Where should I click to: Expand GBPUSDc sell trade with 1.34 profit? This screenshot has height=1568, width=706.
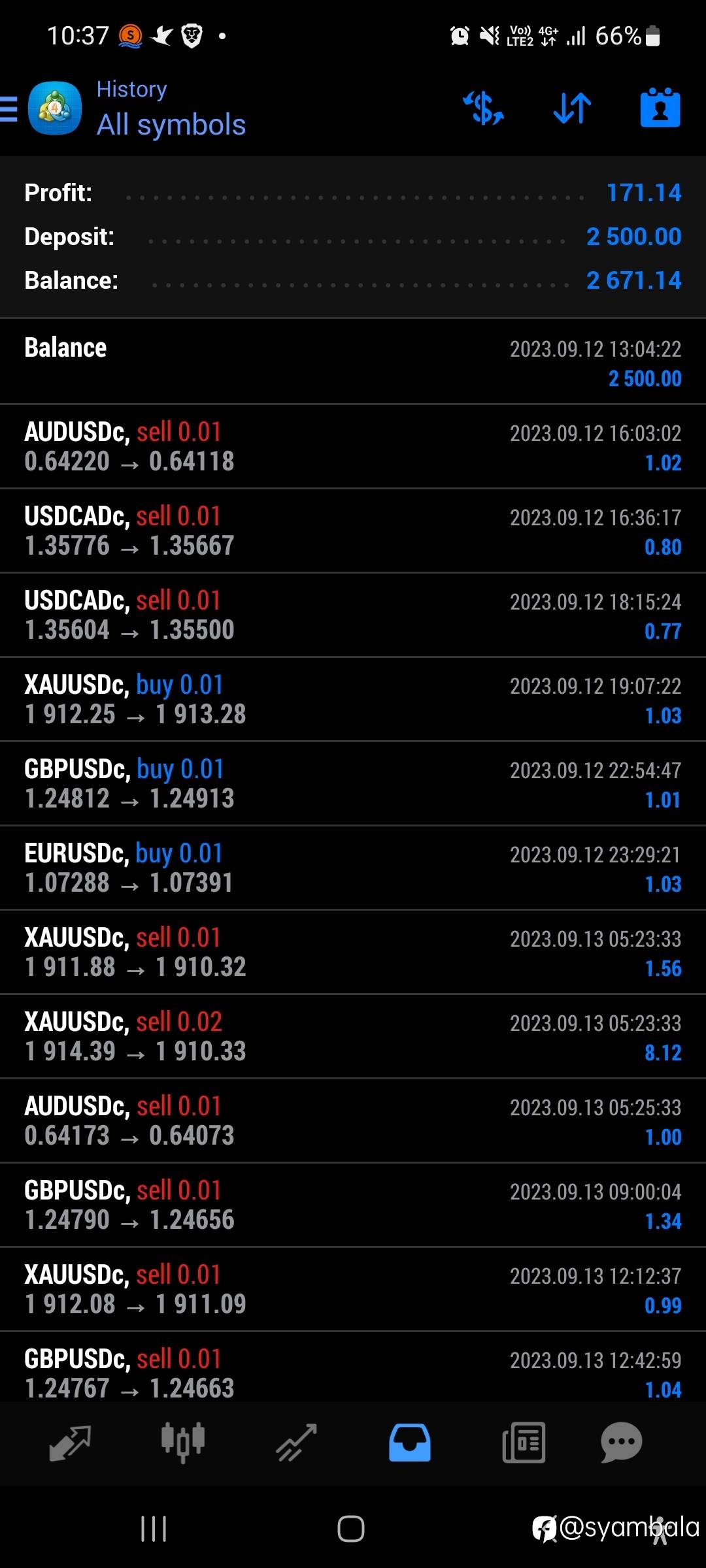[x=353, y=1205]
